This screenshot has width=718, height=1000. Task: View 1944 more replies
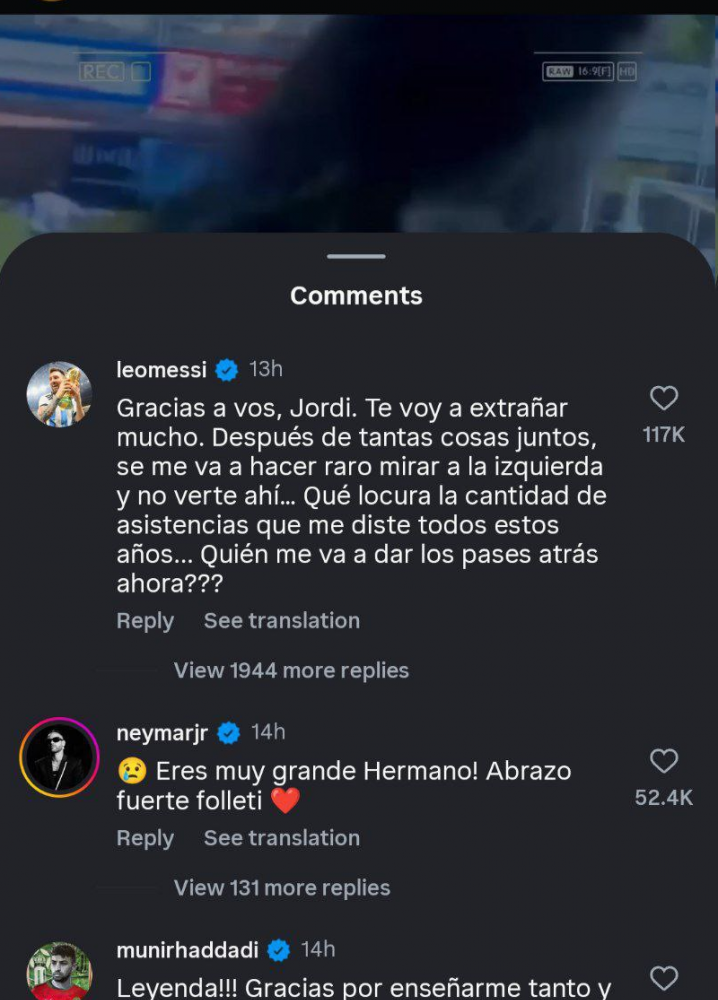pyautogui.click(x=291, y=670)
